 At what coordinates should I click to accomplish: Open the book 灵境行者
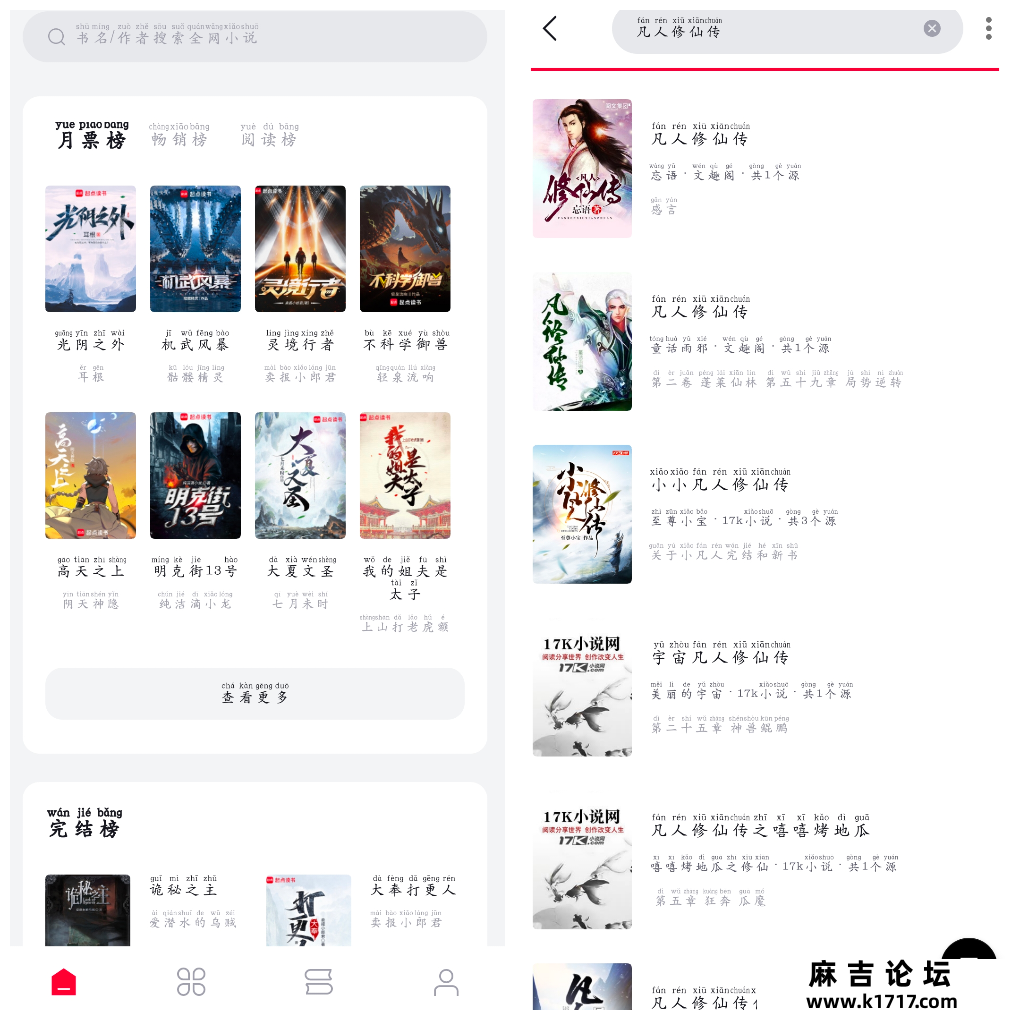coord(300,249)
